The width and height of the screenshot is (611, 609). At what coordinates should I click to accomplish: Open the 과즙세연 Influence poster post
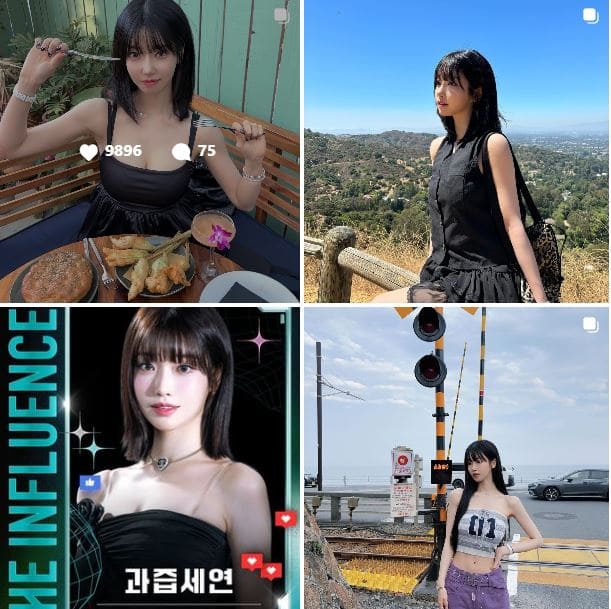click(150, 457)
